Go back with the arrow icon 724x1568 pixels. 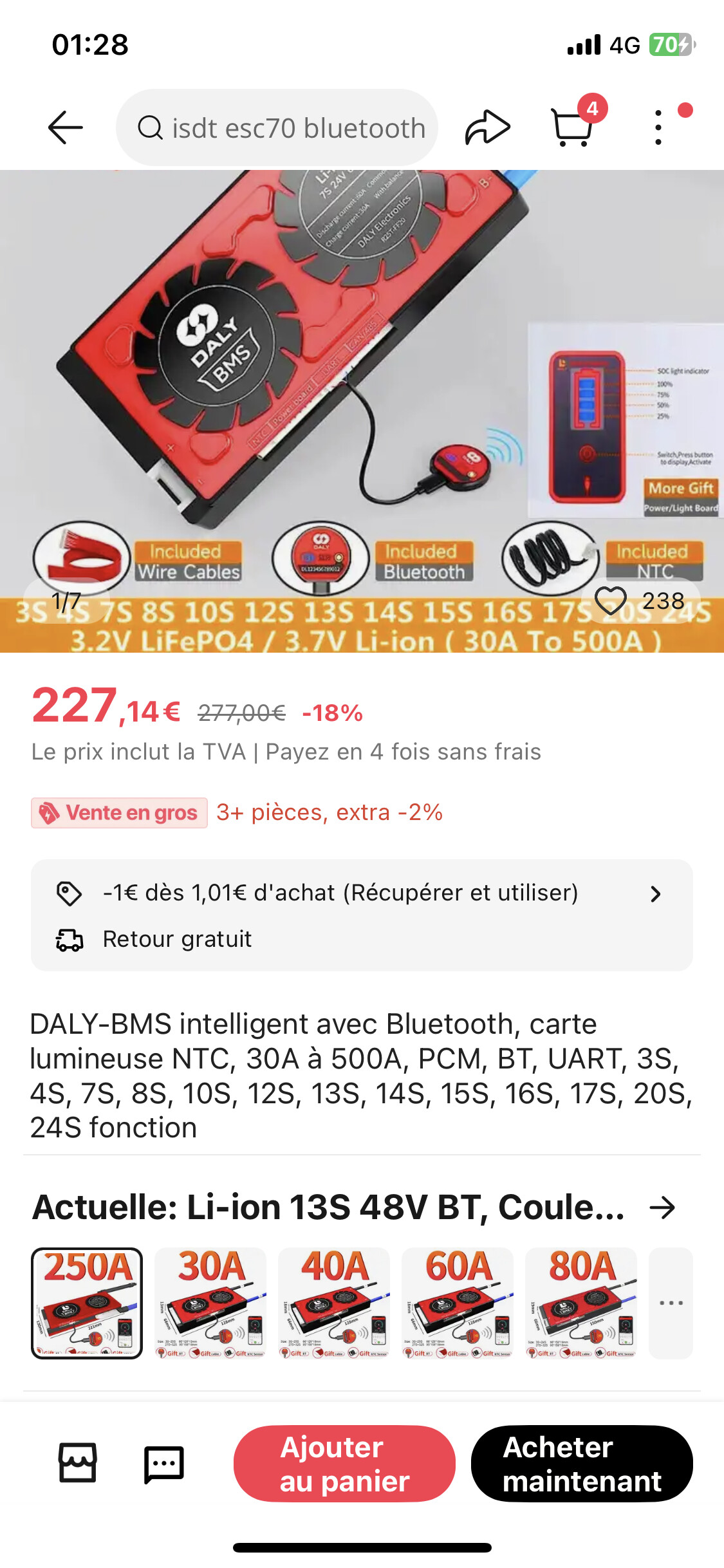[x=65, y=127]
